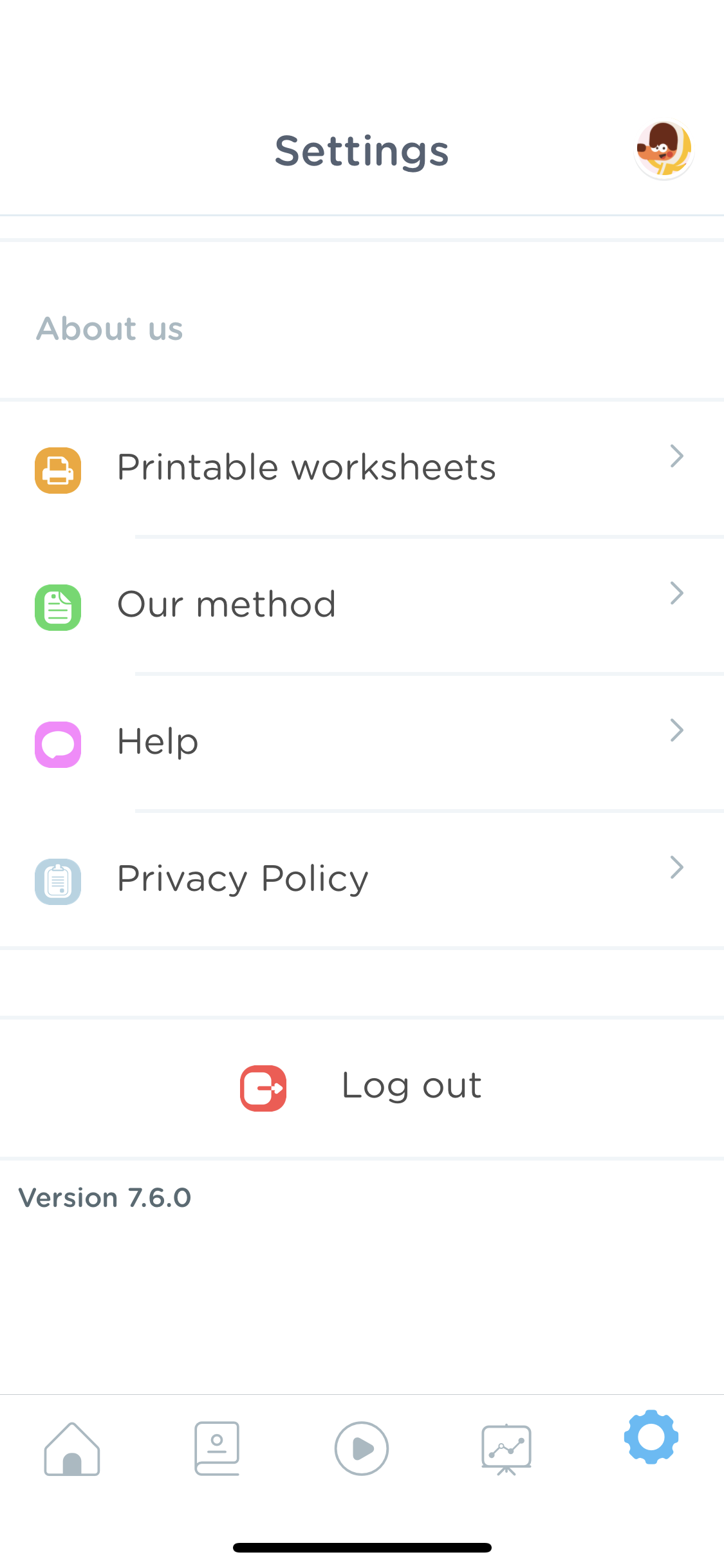
Task: Open the profile avatar in header
Action: 664,150
